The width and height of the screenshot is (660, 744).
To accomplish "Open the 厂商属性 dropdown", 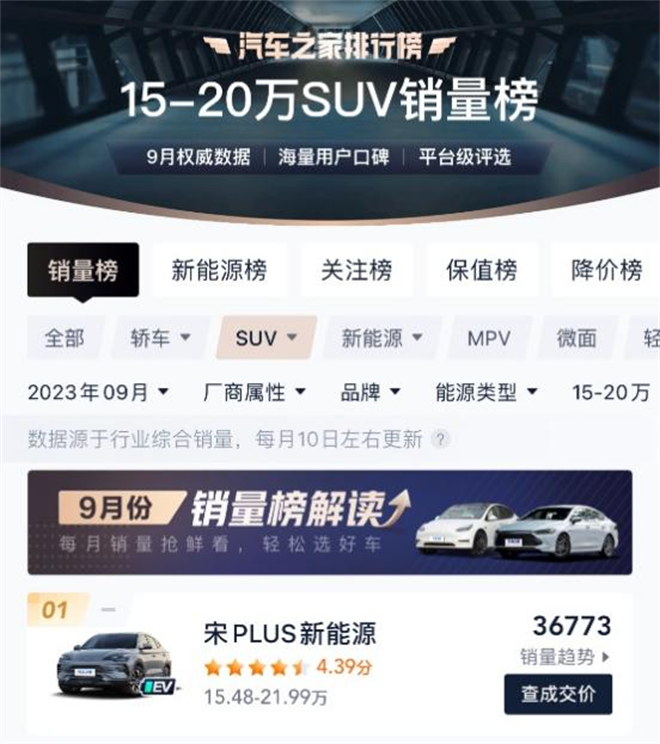I will point(254,392).
